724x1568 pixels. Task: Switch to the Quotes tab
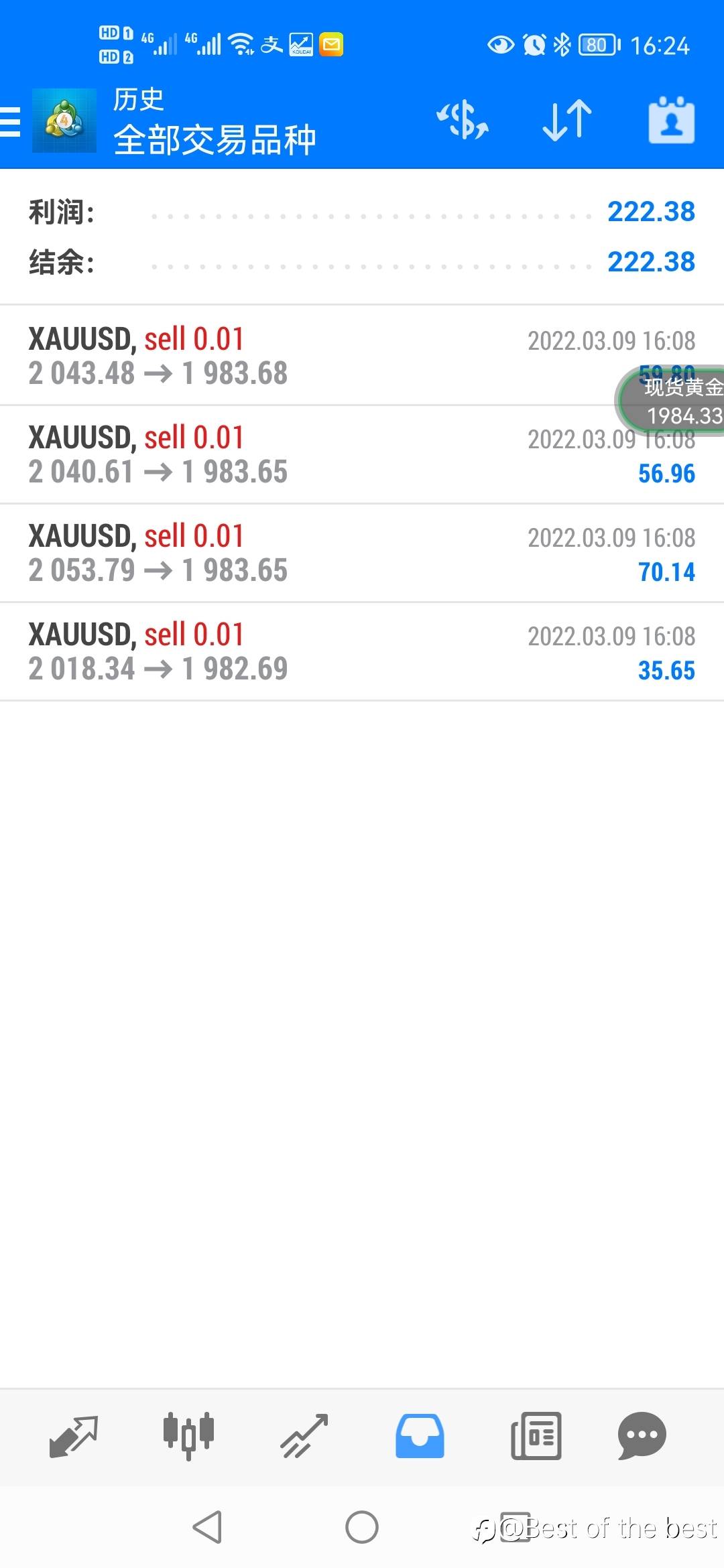(74, 1436)
